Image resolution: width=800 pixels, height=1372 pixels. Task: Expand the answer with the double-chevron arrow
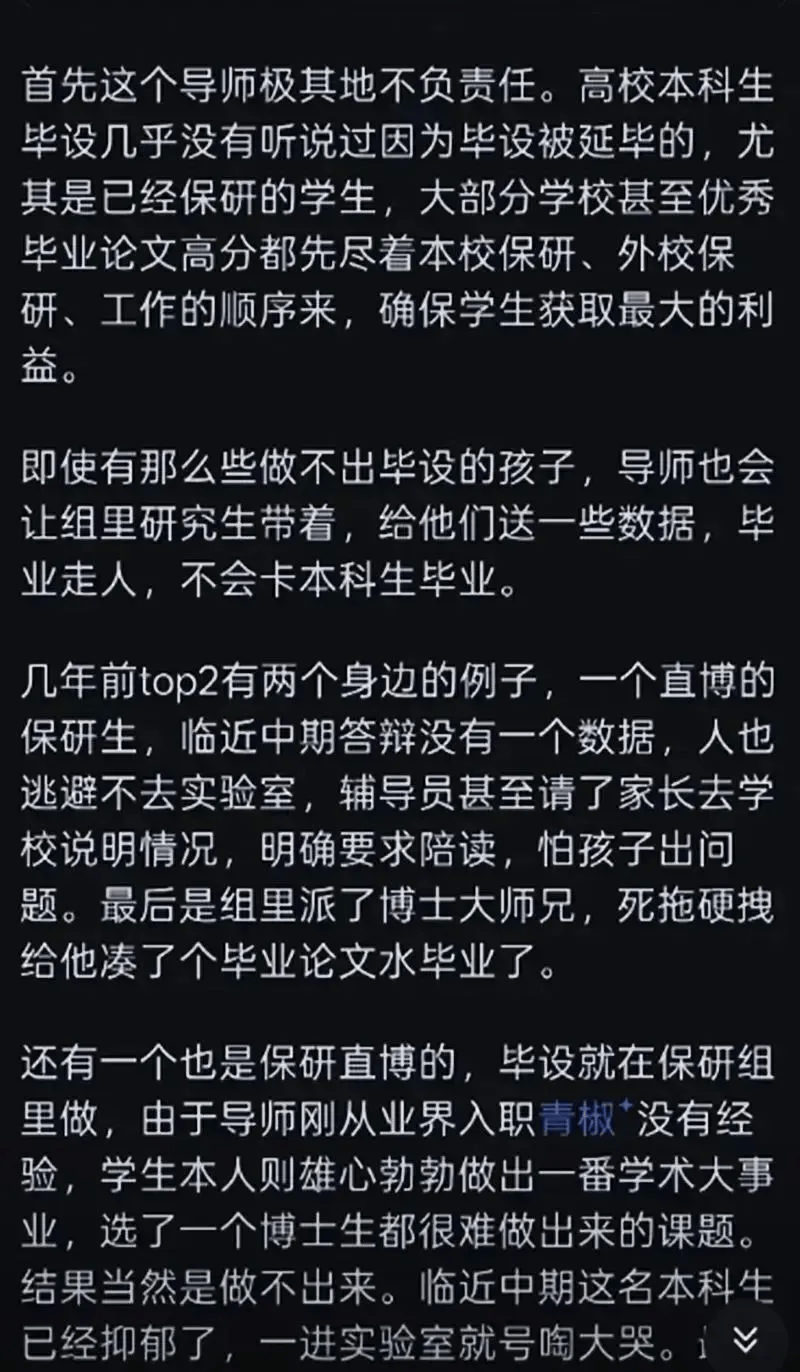(x=745, y=1337)
